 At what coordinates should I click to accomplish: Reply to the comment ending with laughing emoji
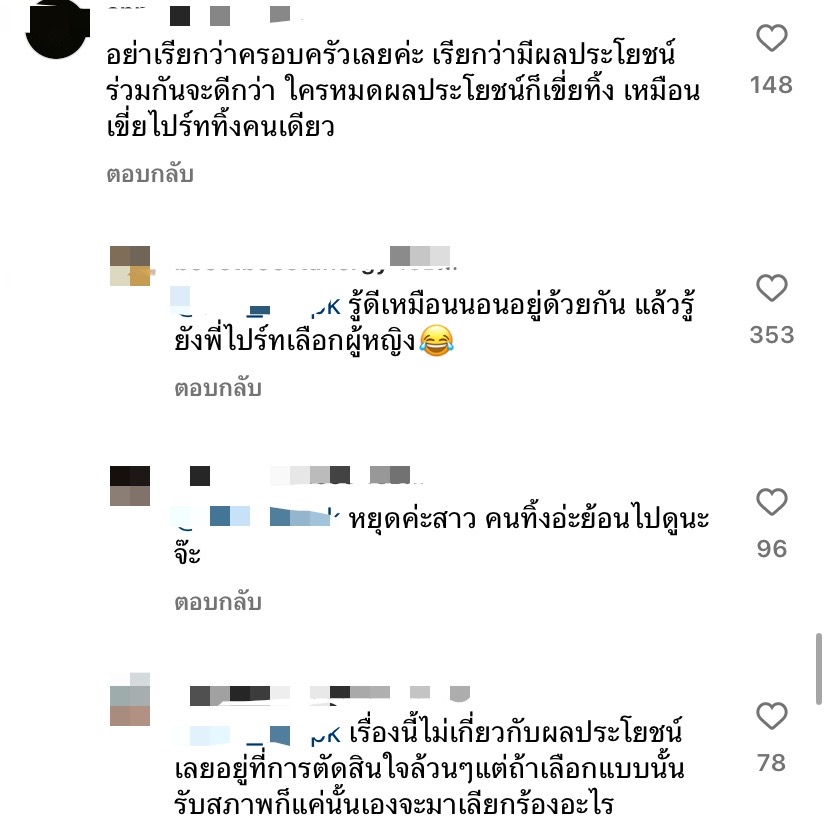click(x=218, y=388)
